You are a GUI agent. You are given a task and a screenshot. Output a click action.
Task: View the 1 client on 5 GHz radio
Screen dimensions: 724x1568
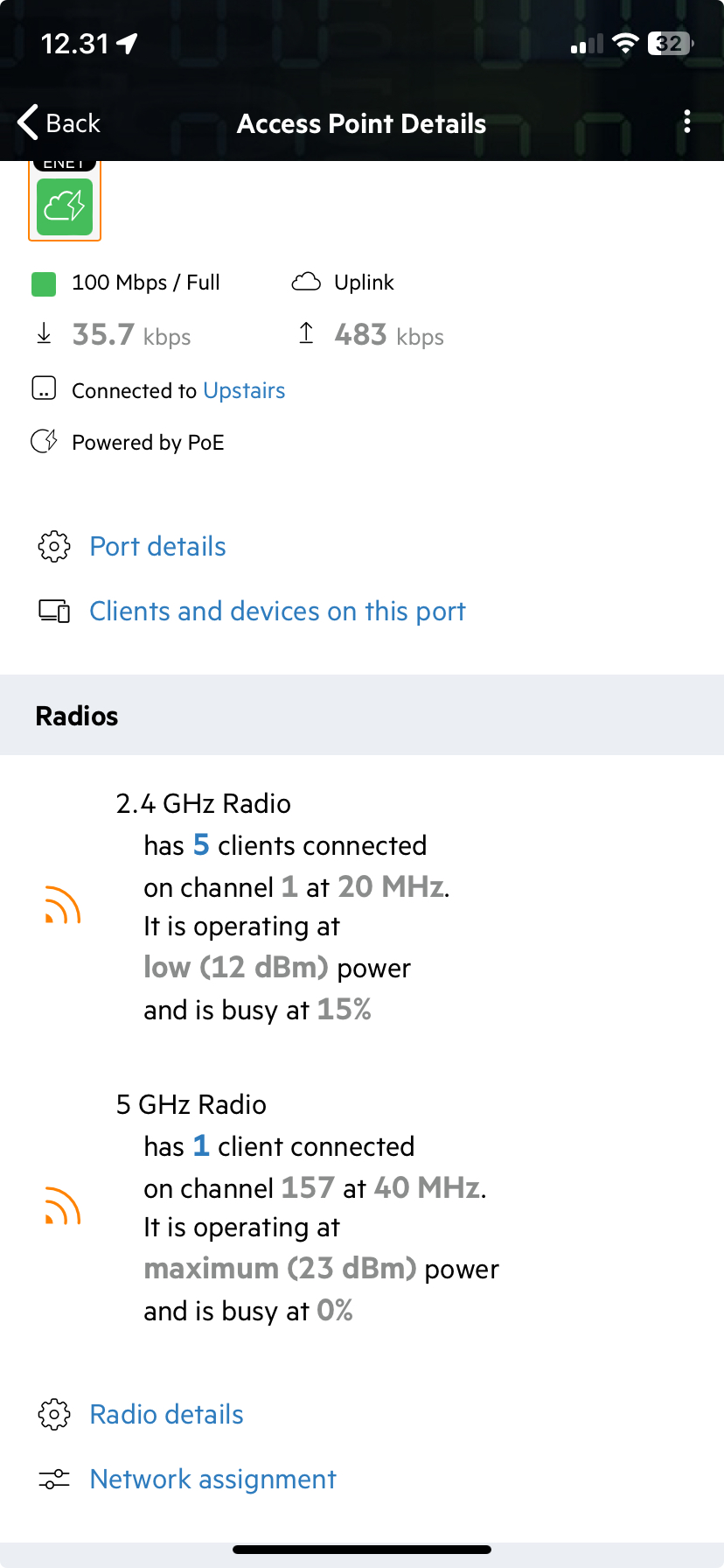(201, 1146)
